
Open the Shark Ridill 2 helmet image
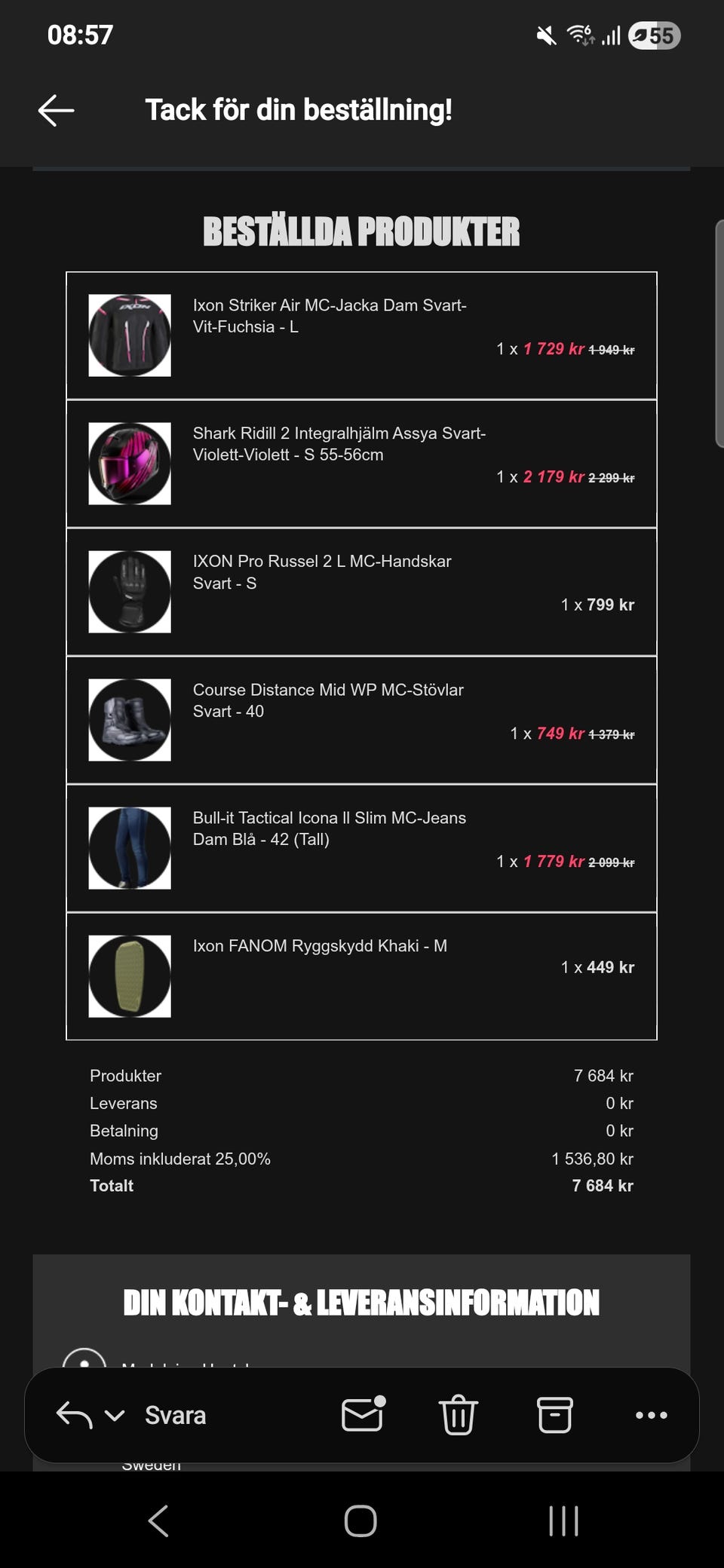click(130, 464)
